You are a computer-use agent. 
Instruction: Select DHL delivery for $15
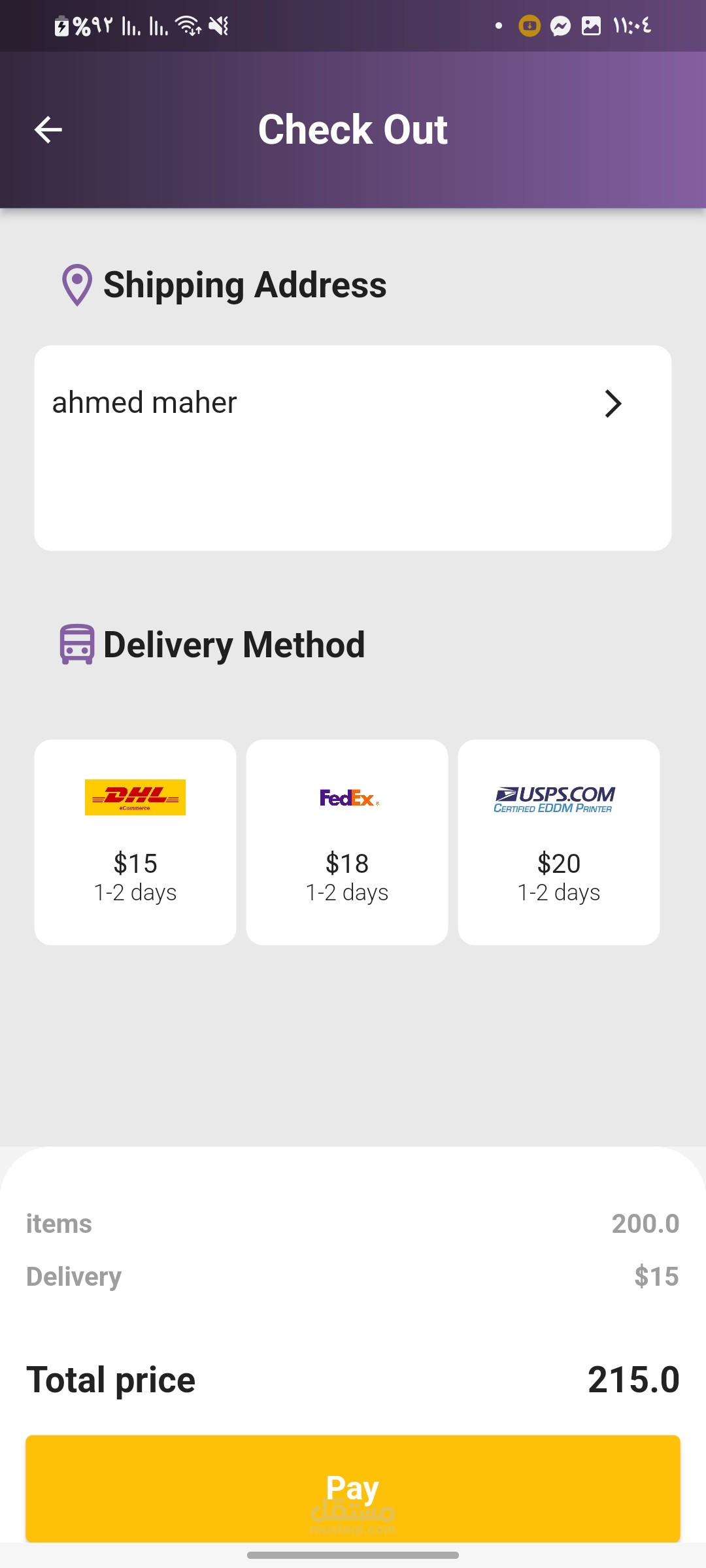coord(135,841)
